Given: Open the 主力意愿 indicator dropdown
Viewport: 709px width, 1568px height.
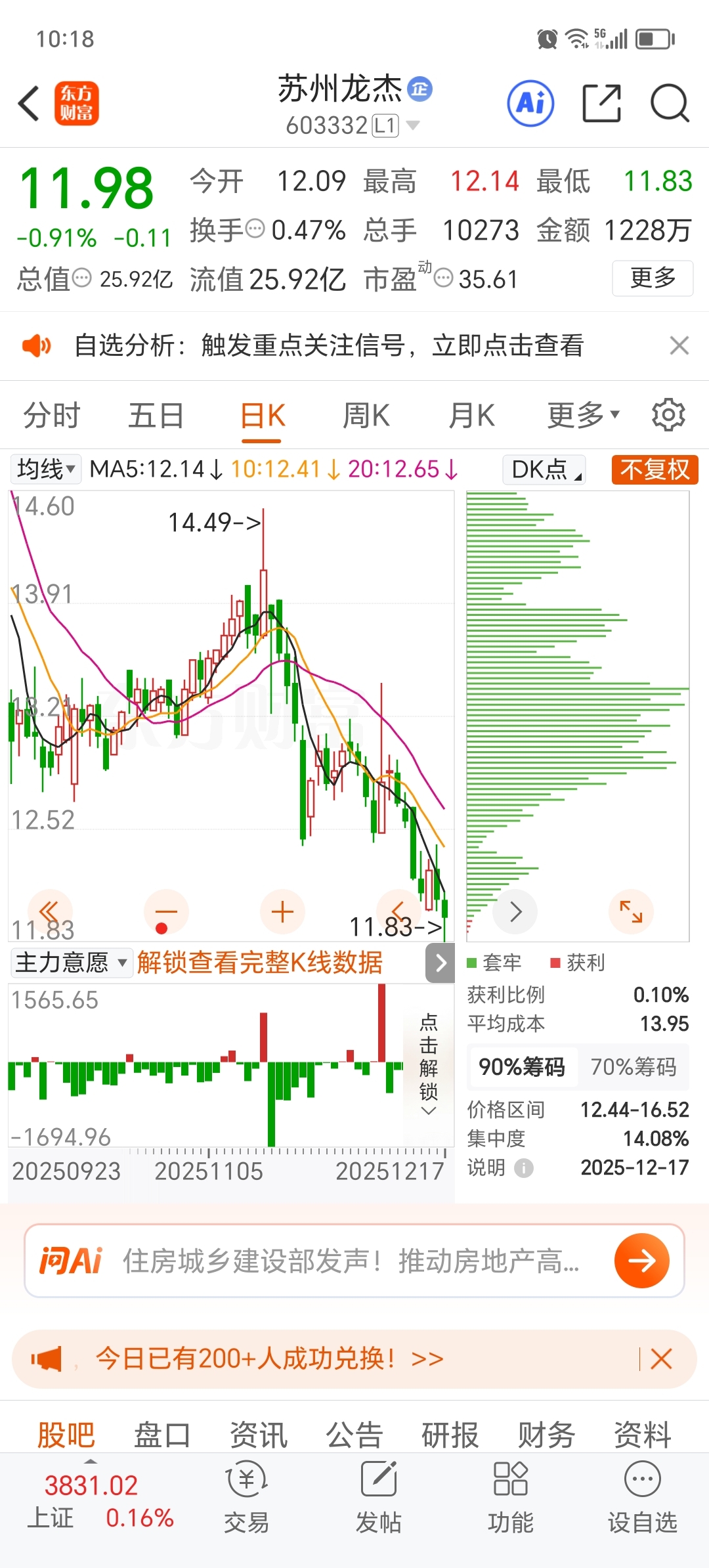Looking at the screenshot, I should [x=71, y=963].
